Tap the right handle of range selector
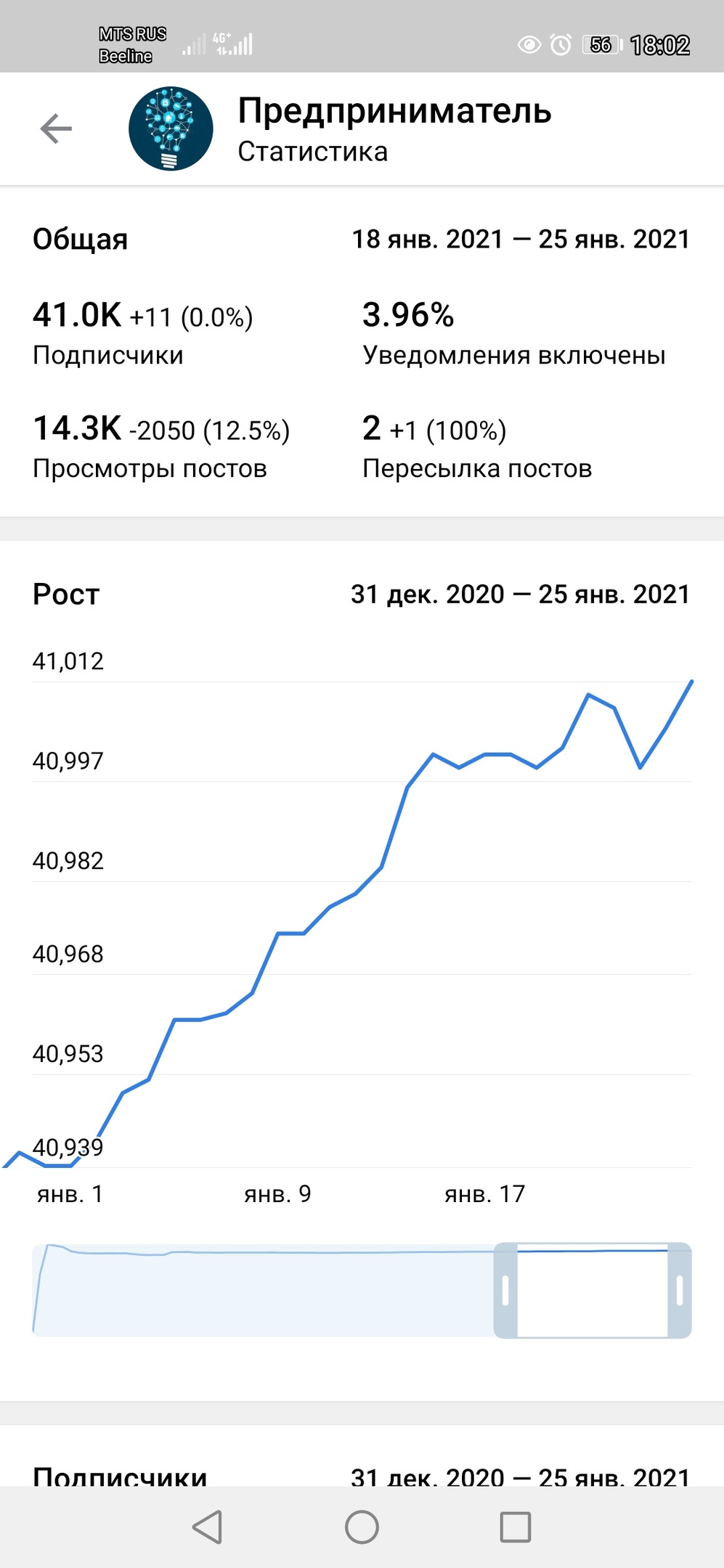Viewport: 724px width, 1568px height. (x=680, y=1290)
